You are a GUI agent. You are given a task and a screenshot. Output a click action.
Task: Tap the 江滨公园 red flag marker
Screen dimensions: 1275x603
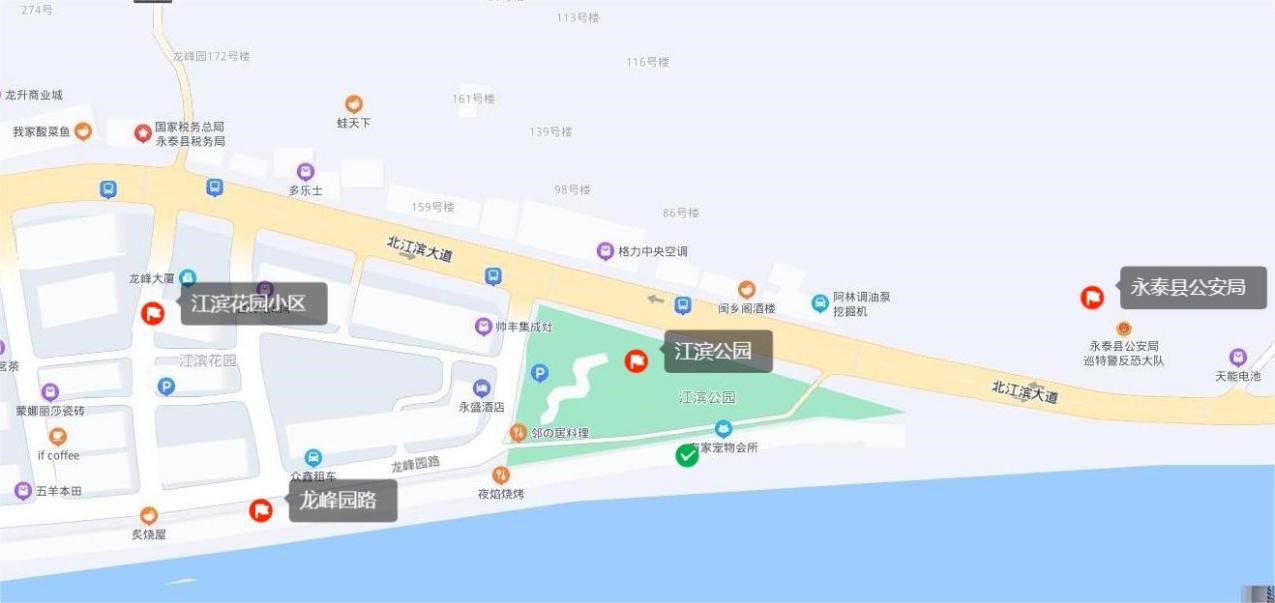(x=636, y=361)
